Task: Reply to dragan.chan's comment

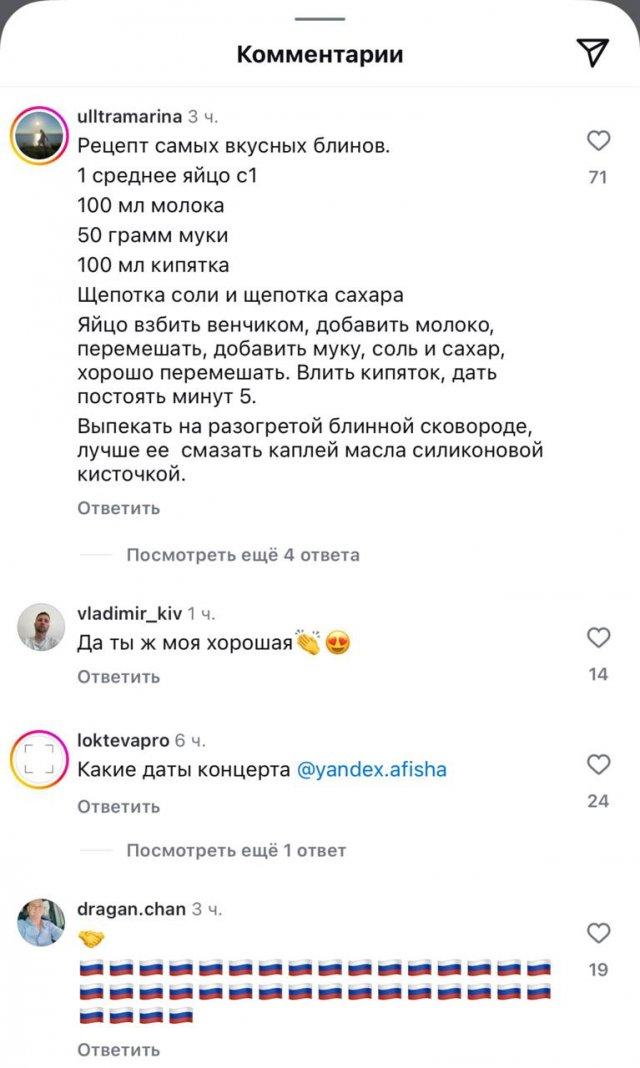Action: point(118,1050)
